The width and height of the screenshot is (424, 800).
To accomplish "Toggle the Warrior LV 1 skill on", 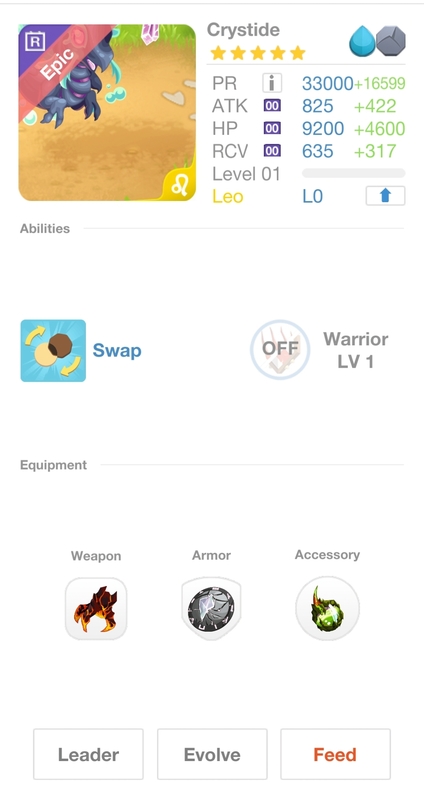I will click(280, 349).
